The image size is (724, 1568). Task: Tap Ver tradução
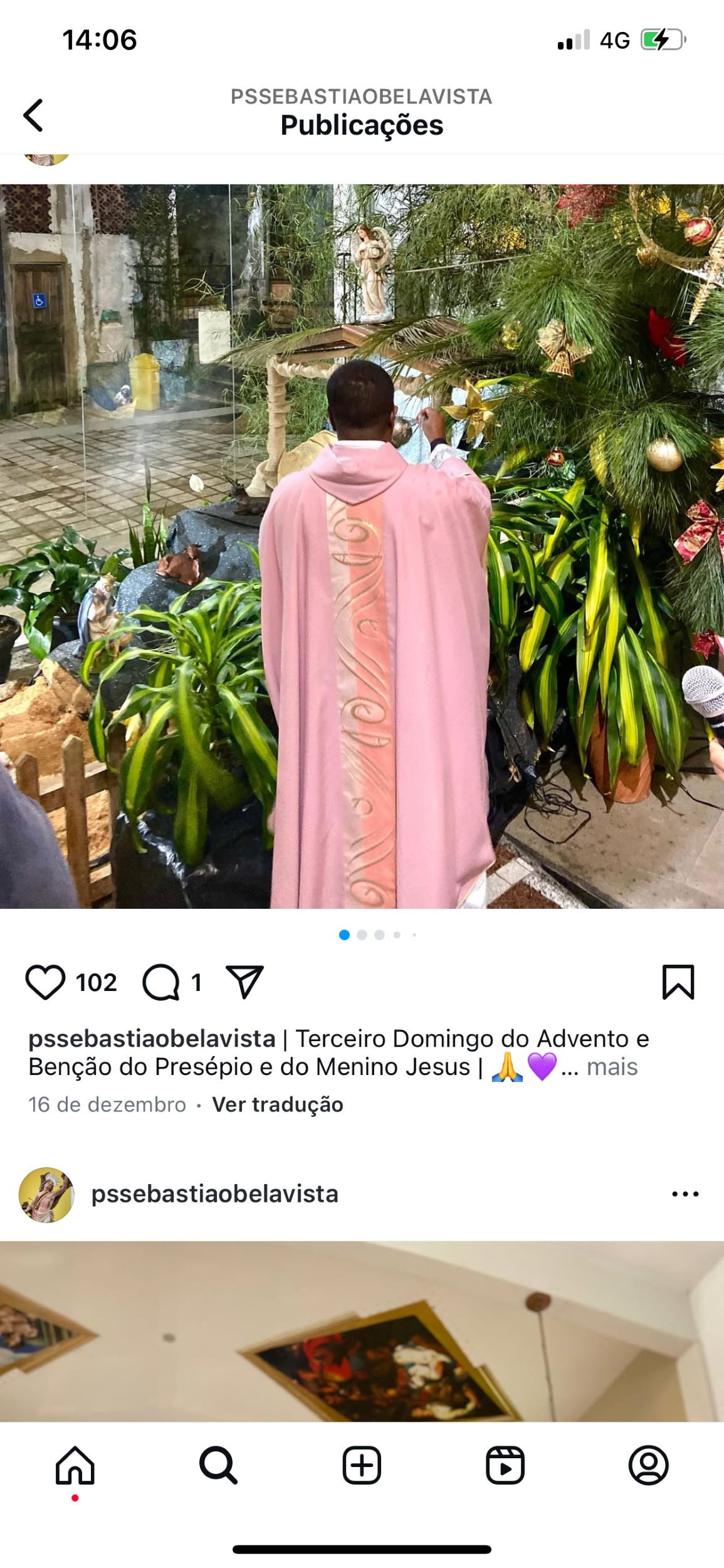point(278,1104)
